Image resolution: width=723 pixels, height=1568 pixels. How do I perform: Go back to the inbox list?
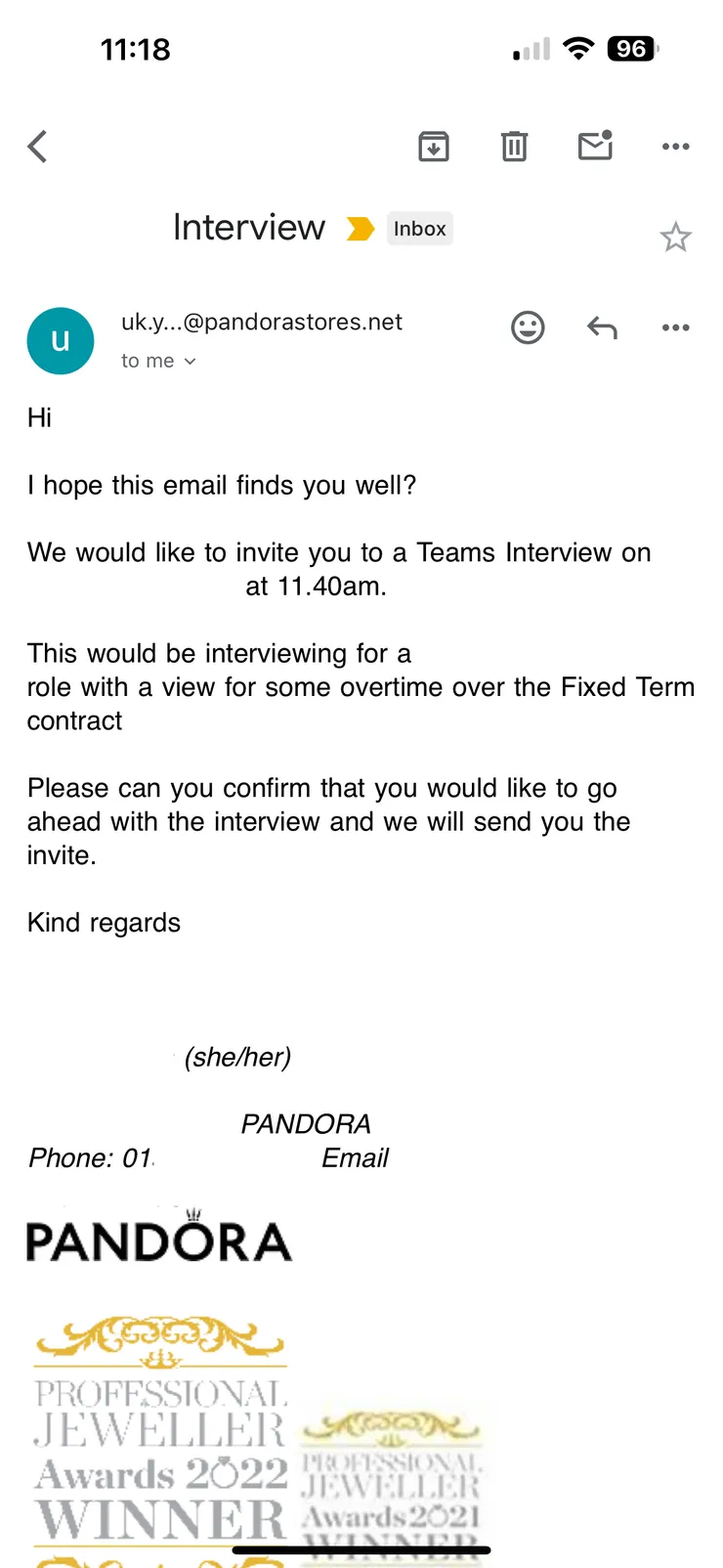point(38,147)
